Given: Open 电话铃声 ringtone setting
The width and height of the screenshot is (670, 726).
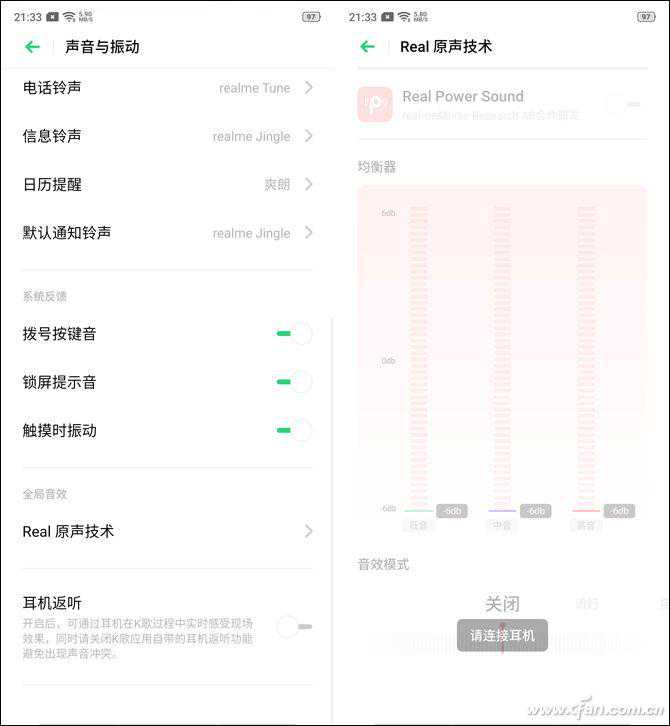Looking at the screenshot, I should tap(168, 88).
